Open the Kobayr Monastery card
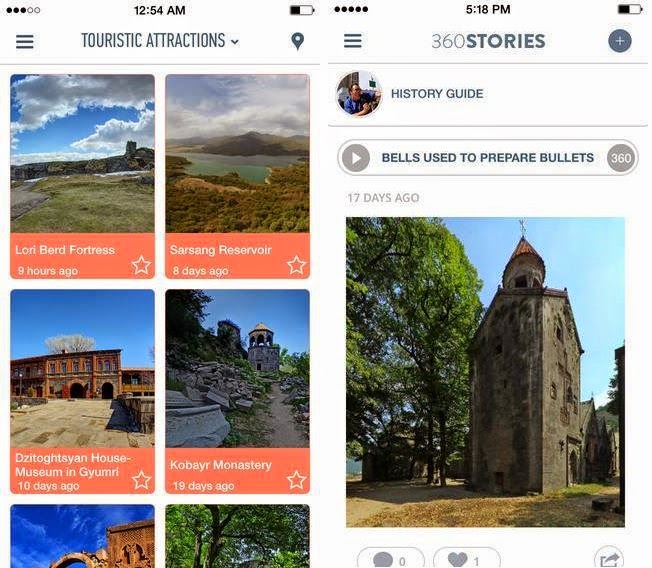Image resolution: width=652 pixels, height=568 pixels. point(237,391)
